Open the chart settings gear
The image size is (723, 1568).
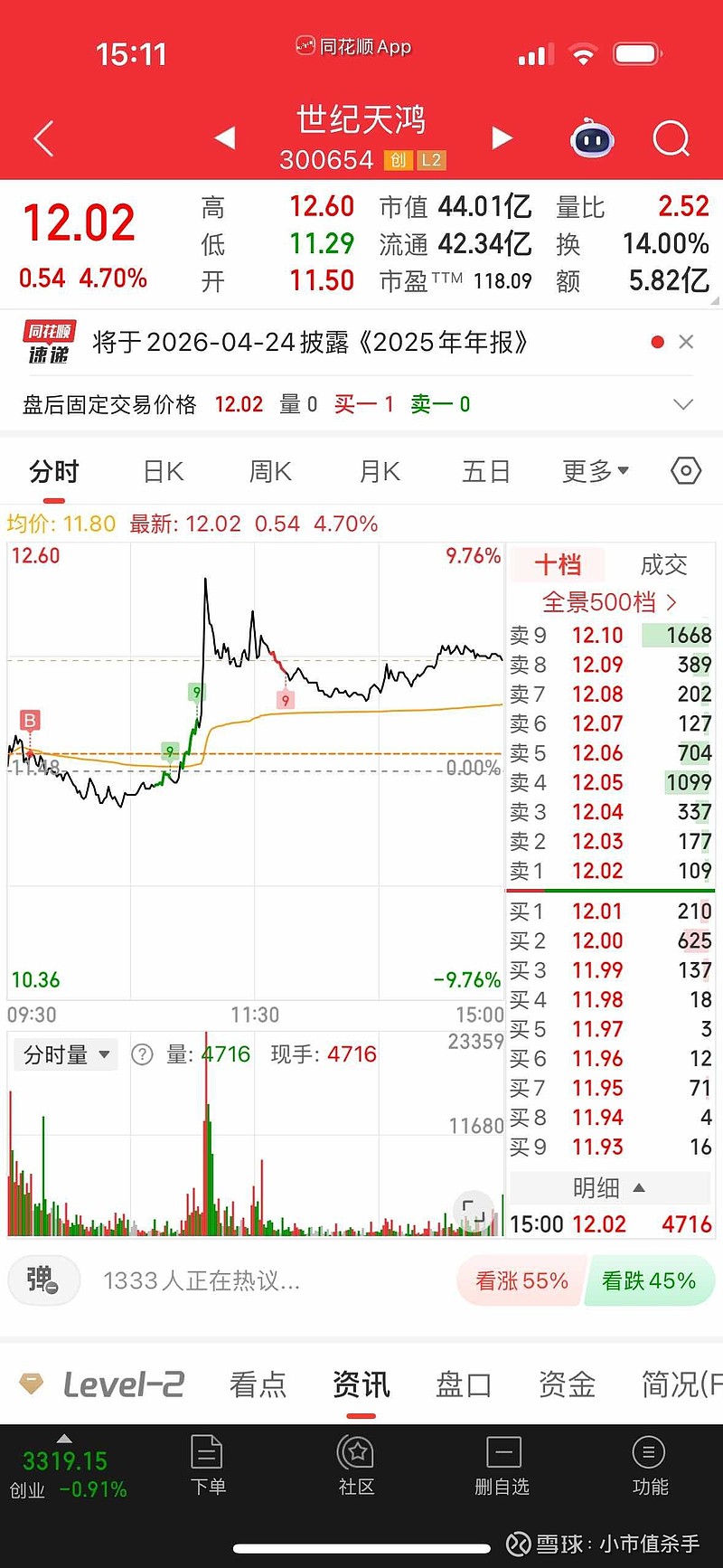[x=685, y=470]
